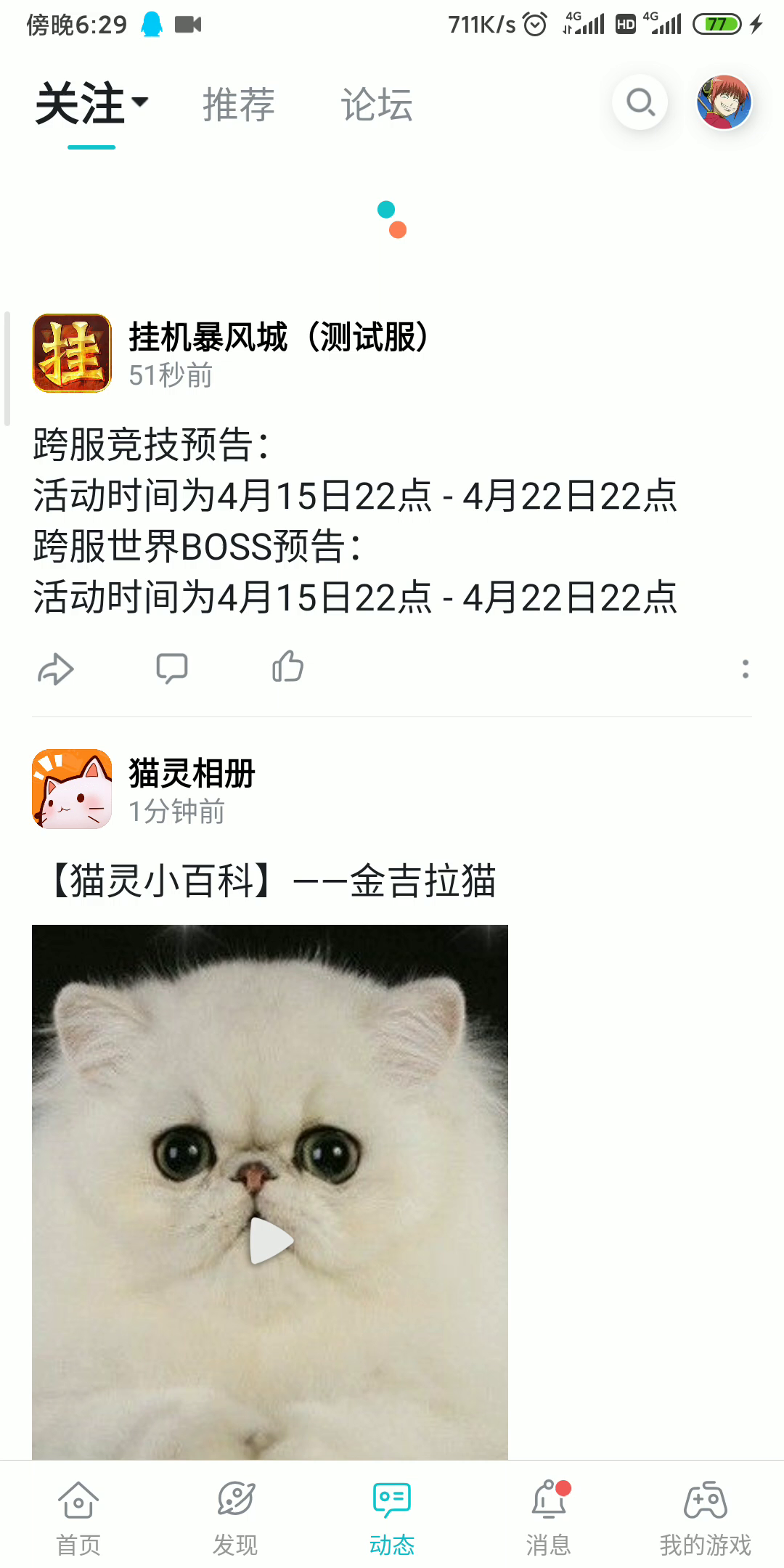Share the 挂机暴风城 post
The height and width of the screenshot is (1568, 784).
(x=55, y=668)
